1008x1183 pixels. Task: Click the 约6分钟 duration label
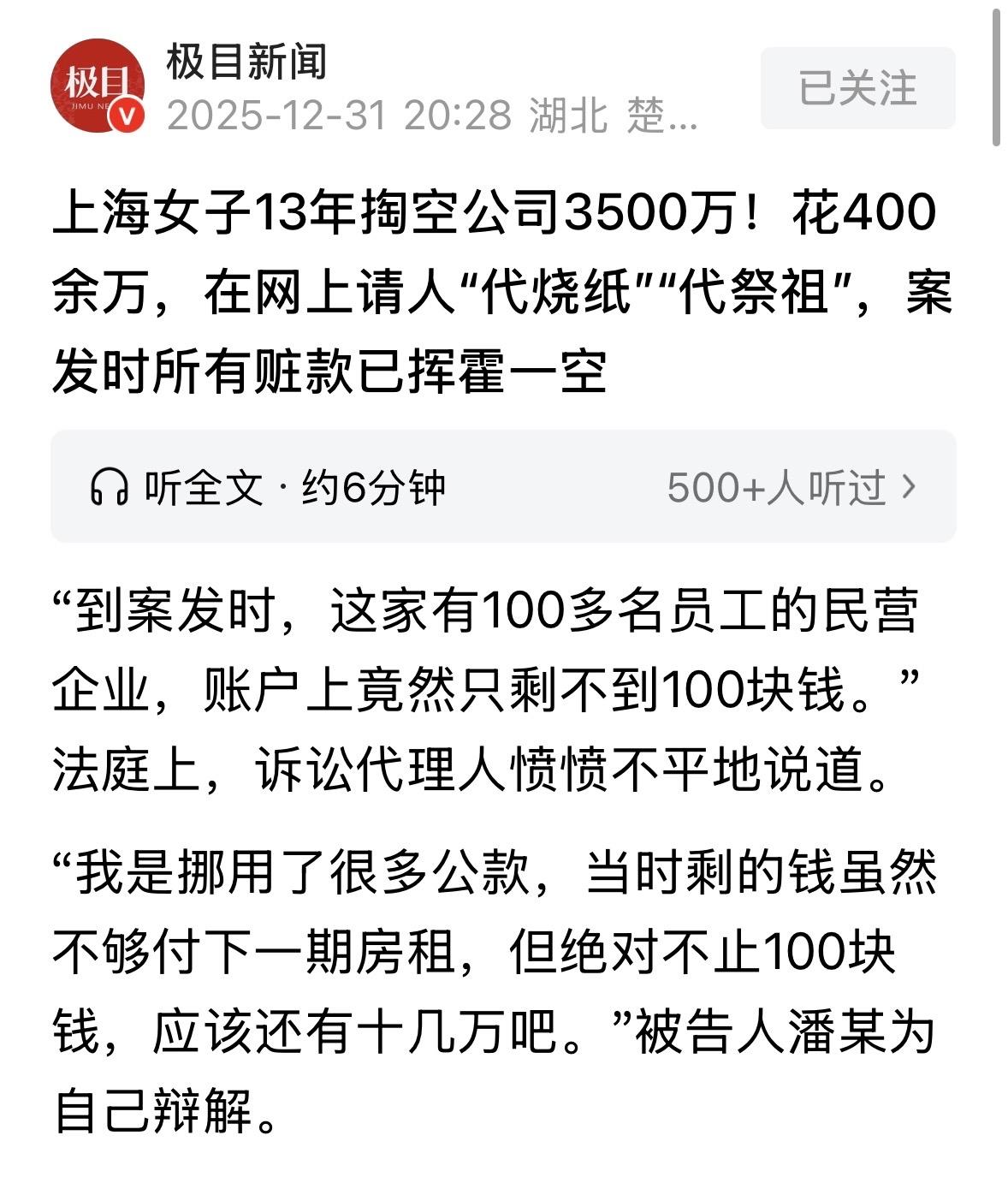tap(377, 485)
